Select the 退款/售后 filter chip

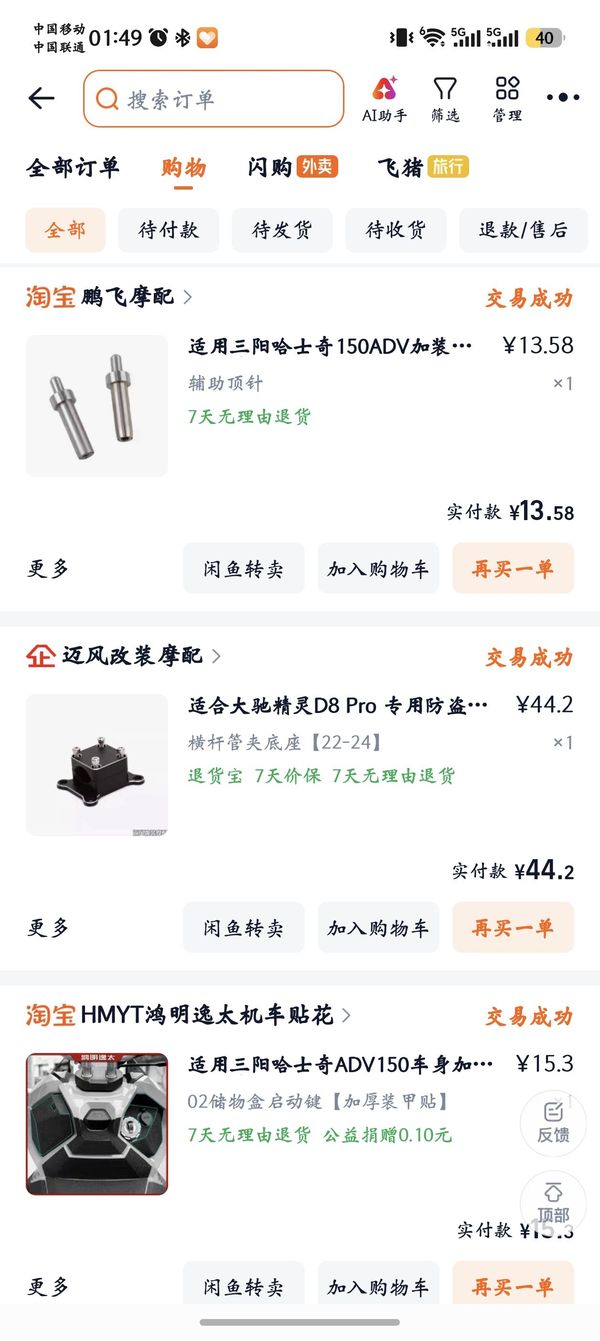tap(523, 230)
